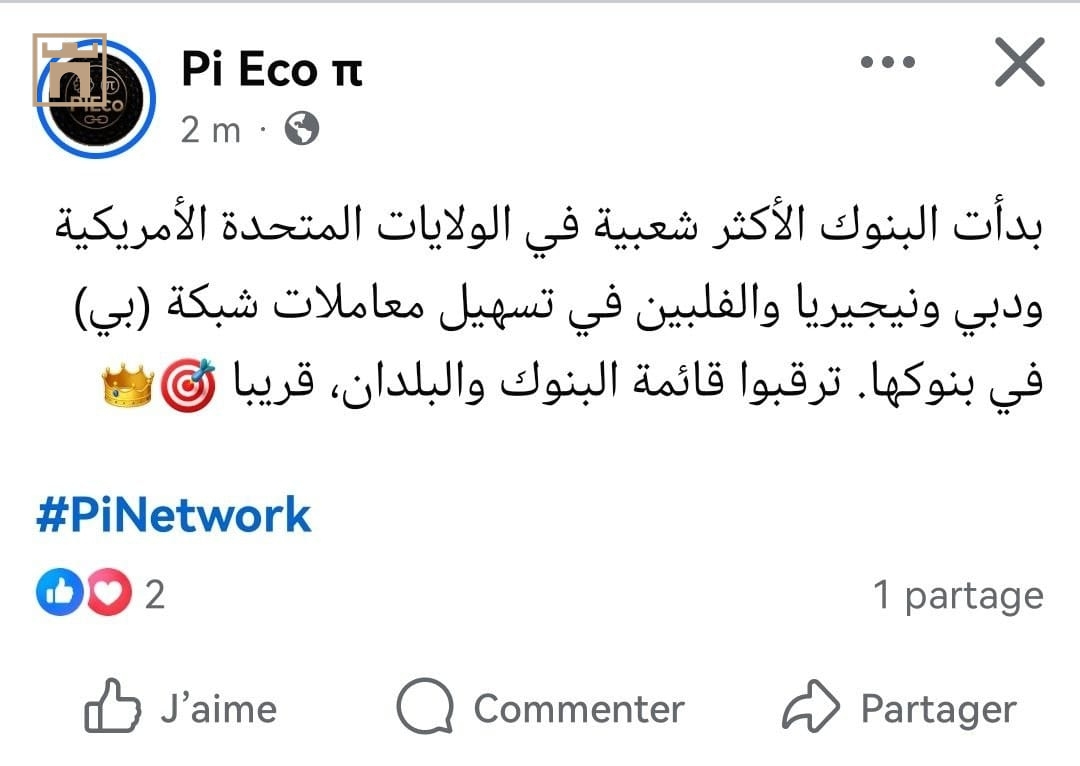
Task: Like the post with J'aime
Action: (x=181, y=709)
